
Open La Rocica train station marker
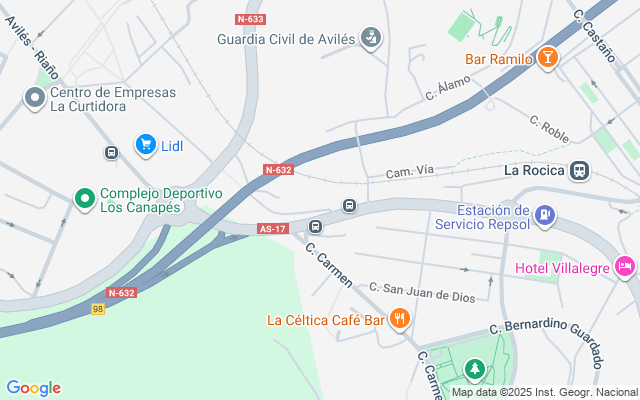(579, 170)
